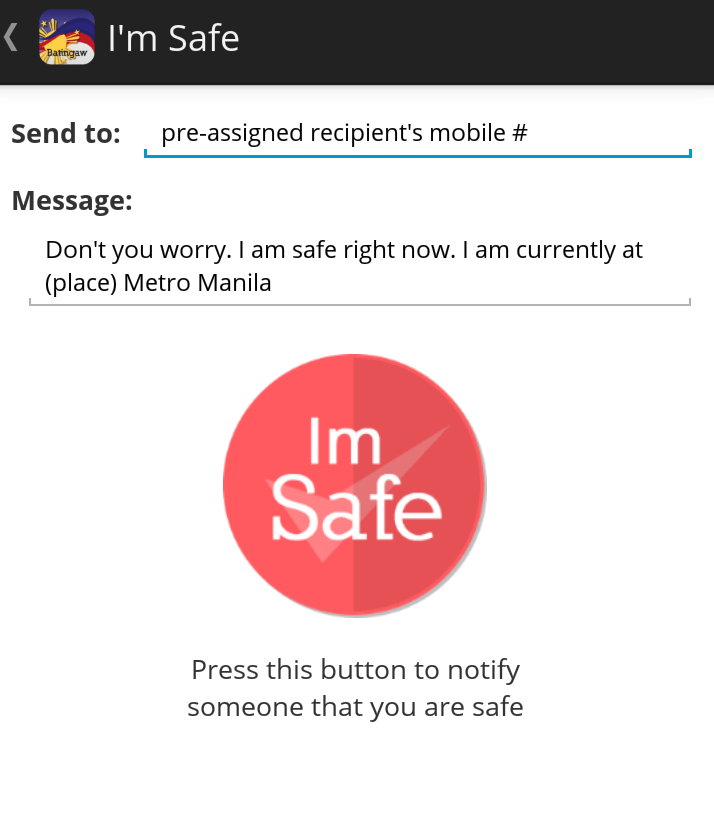Edit the Message text field

point(359,266)
